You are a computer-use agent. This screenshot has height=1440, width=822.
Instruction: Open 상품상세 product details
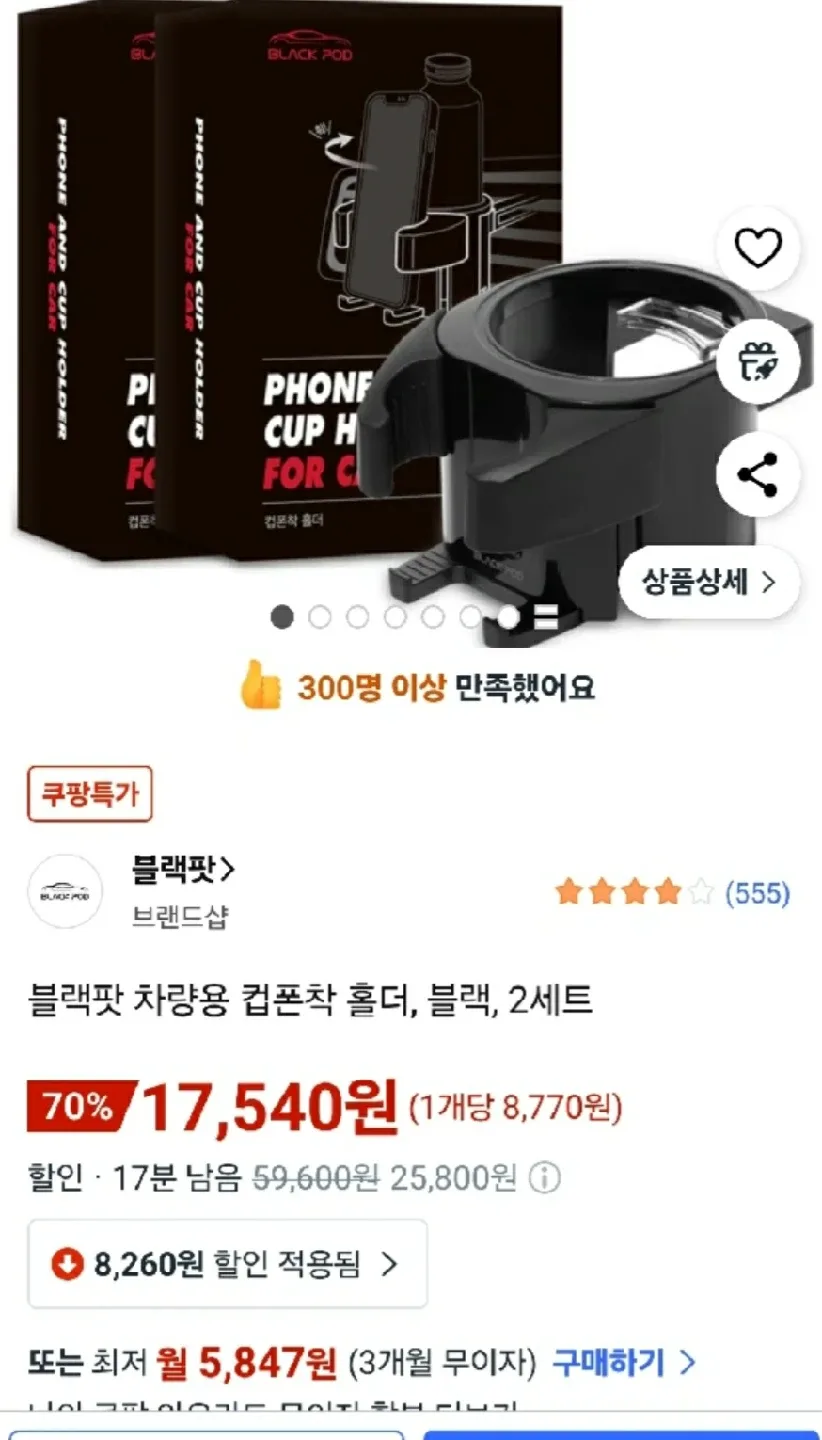pos(709,583)
